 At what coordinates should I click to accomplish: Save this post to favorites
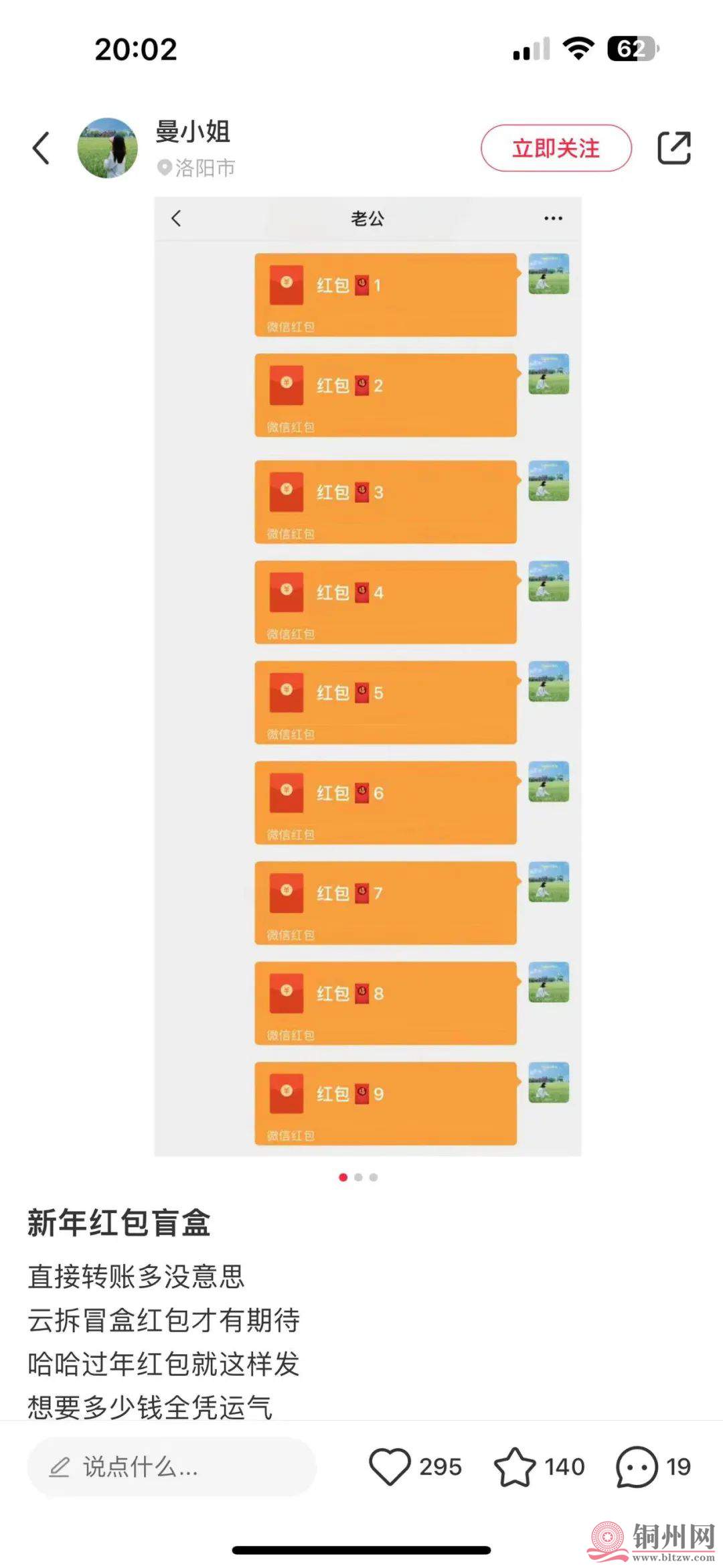click(514, 1466)
